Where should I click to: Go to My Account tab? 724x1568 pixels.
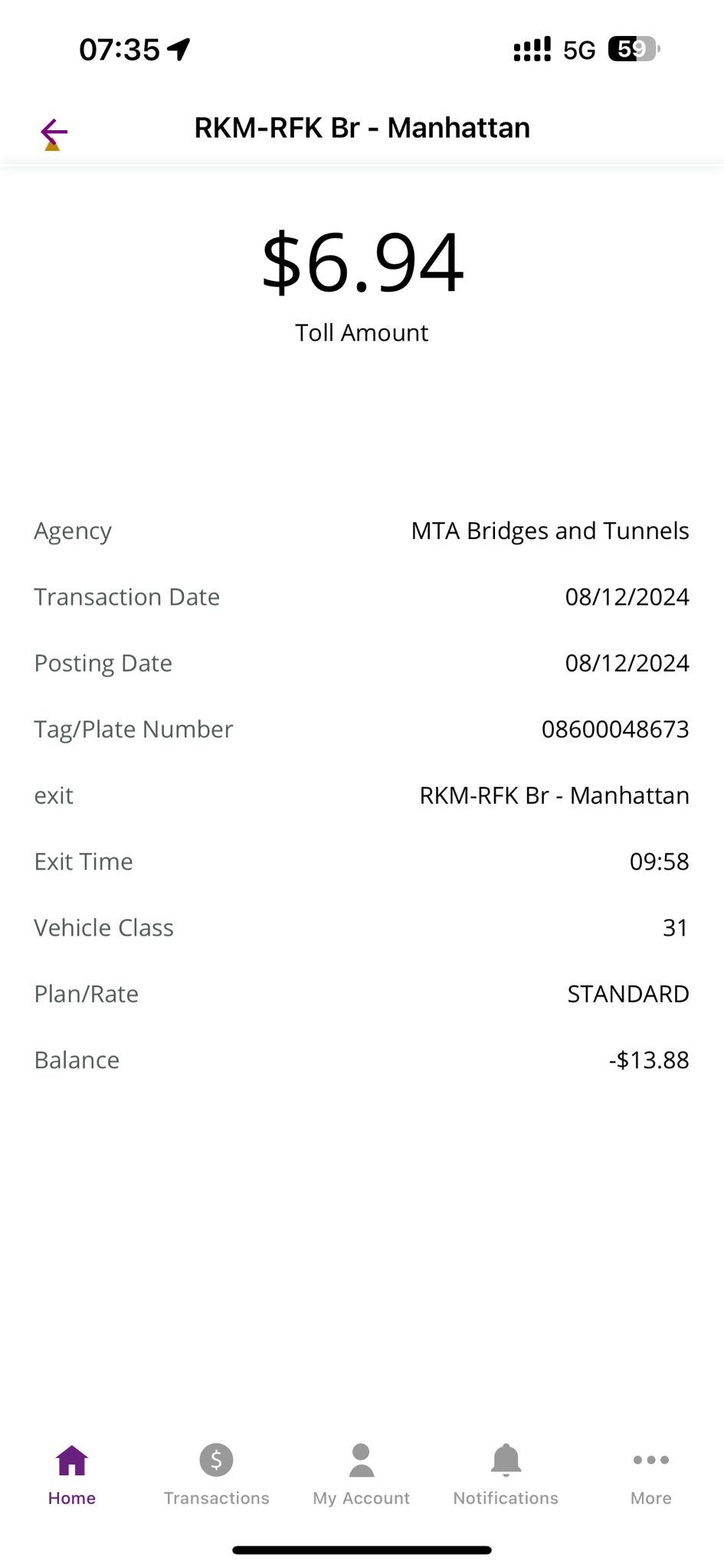pyautogui.click(x=362, y=1475)
